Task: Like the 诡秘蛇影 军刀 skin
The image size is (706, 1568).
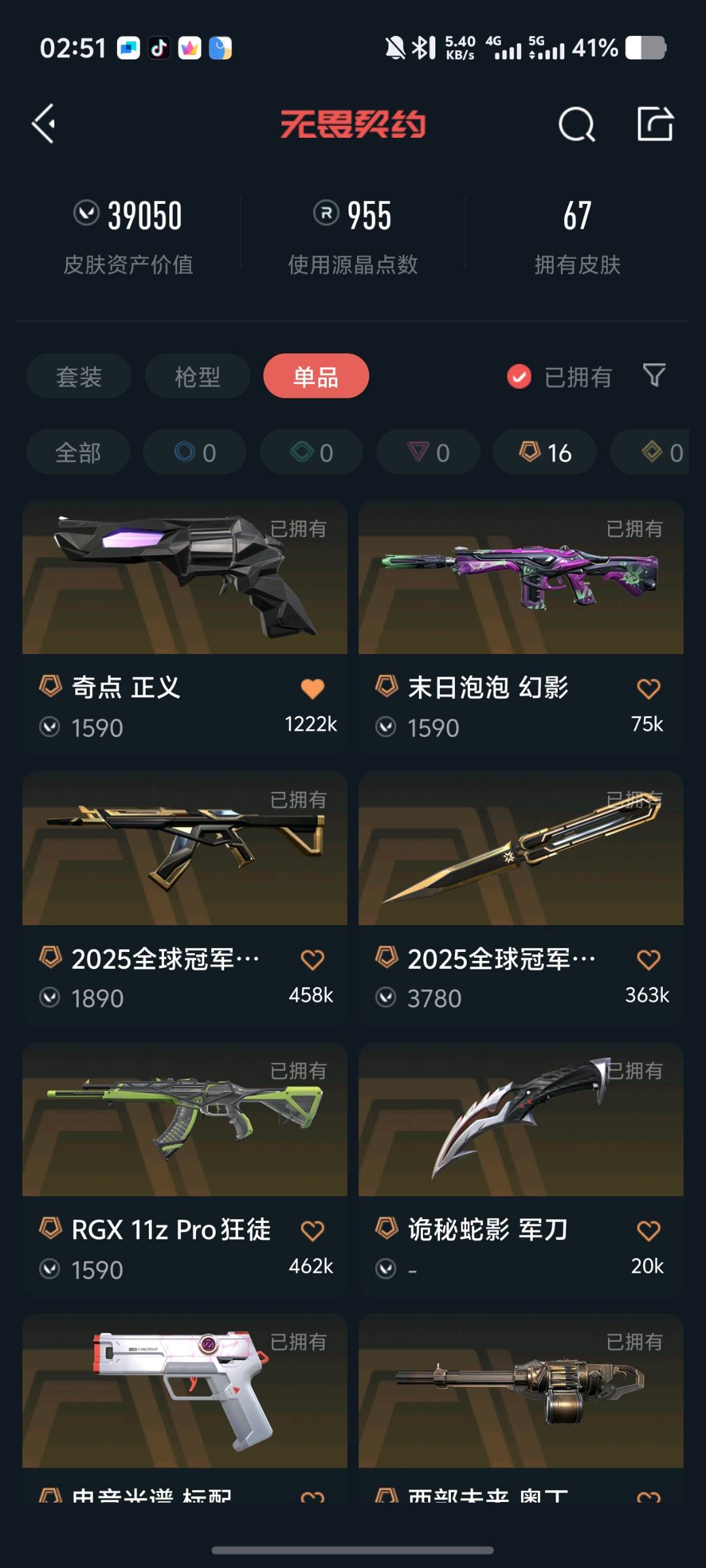Action: click(x=648, y=1231)
